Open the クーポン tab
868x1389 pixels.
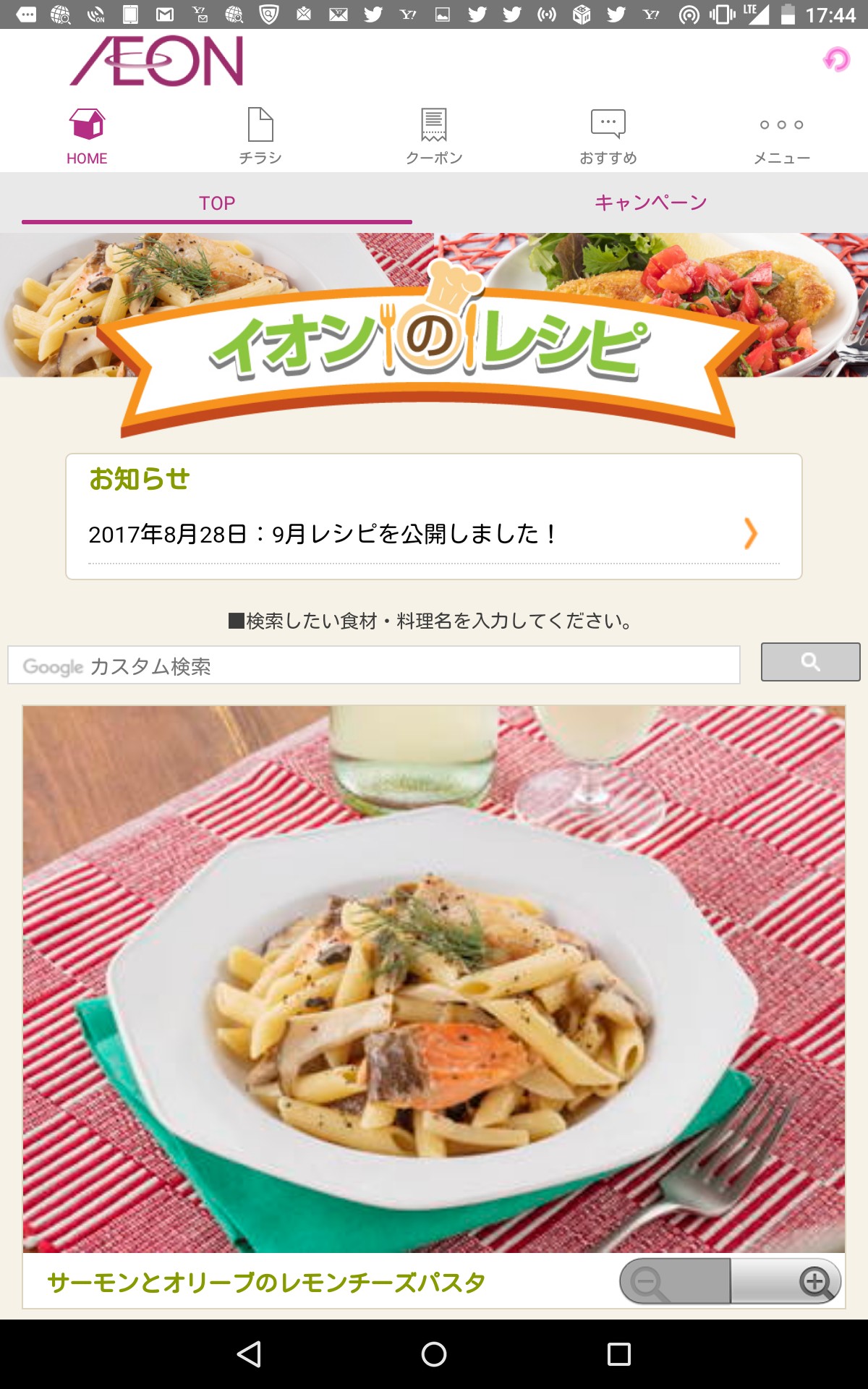point(434,136)
